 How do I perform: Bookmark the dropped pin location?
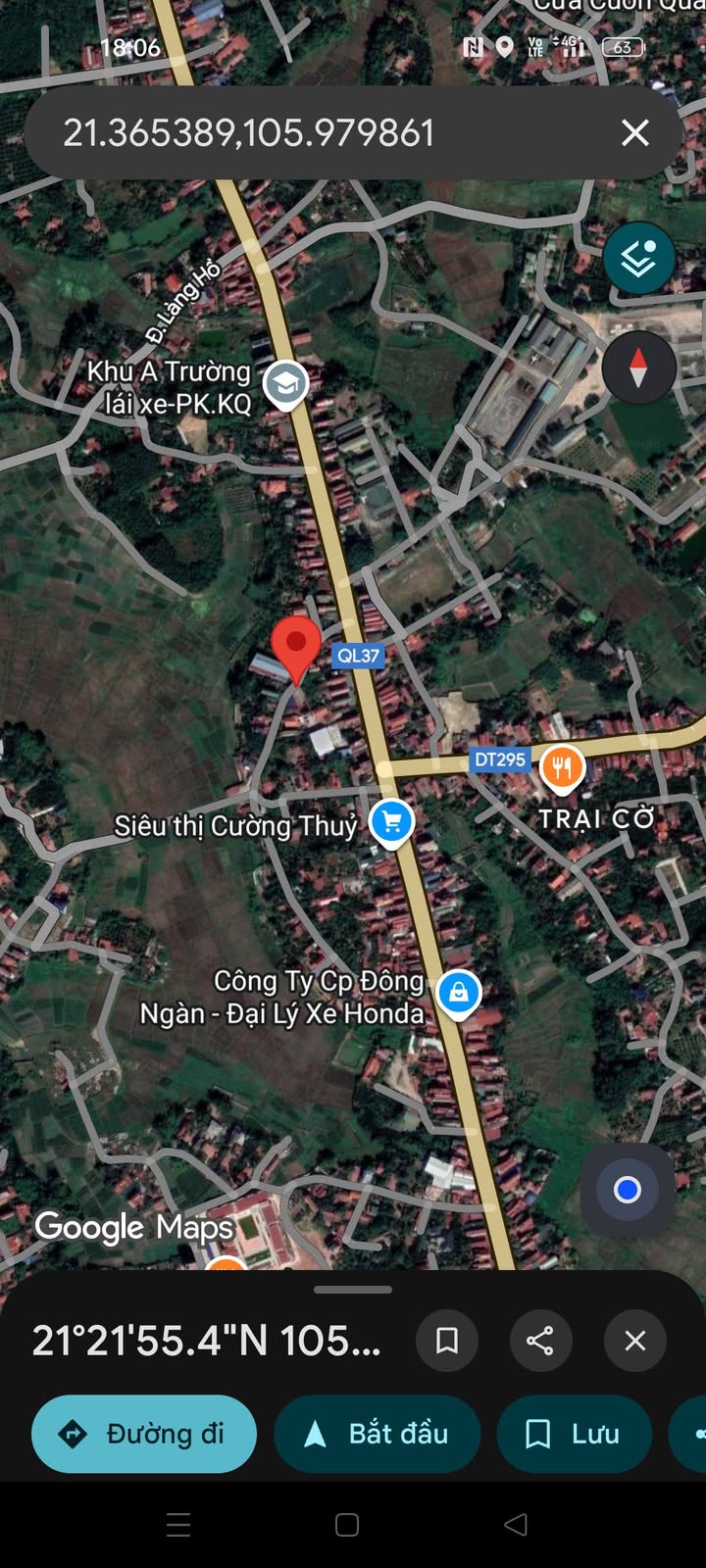point(447,1341)
